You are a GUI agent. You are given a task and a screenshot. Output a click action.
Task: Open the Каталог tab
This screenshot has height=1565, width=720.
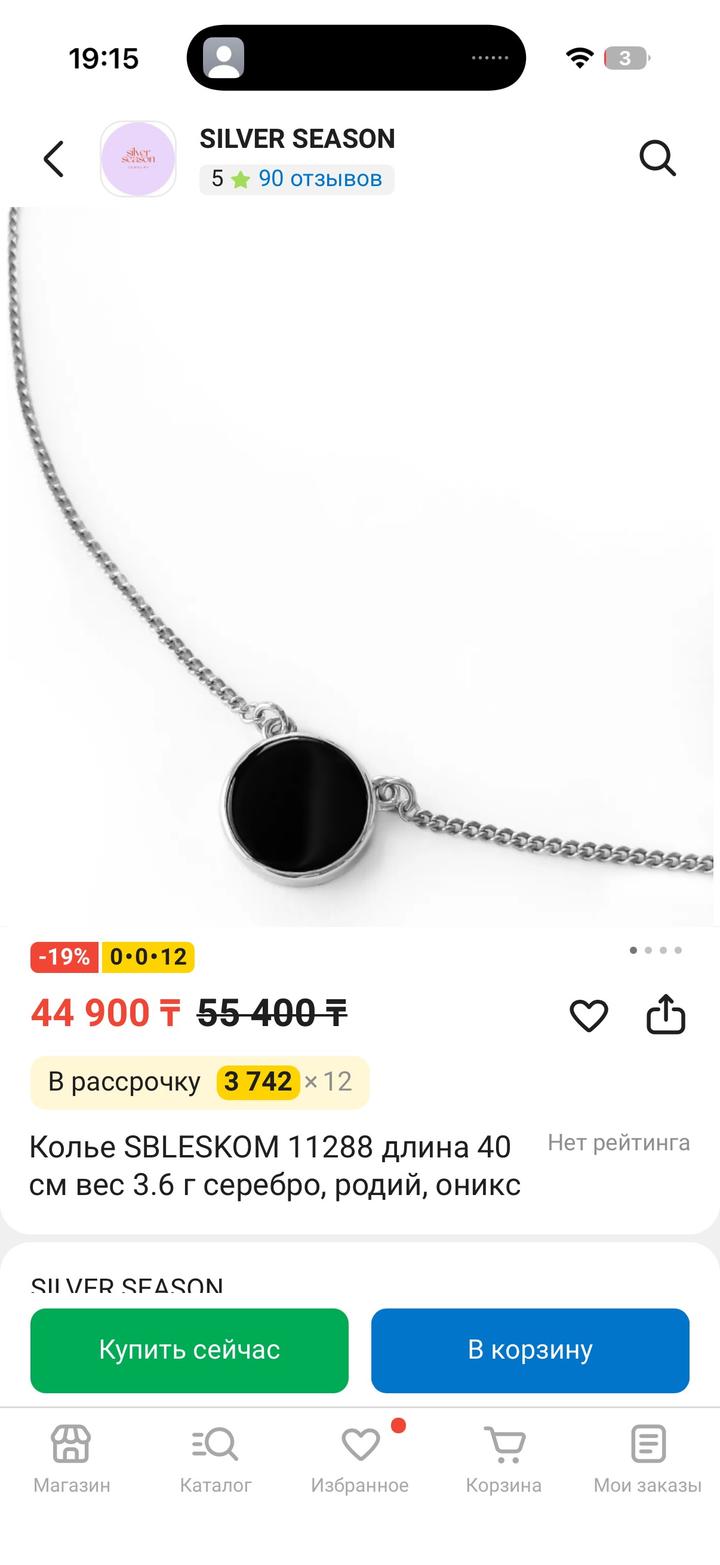pyautogui.click(x=215, y=1459)
